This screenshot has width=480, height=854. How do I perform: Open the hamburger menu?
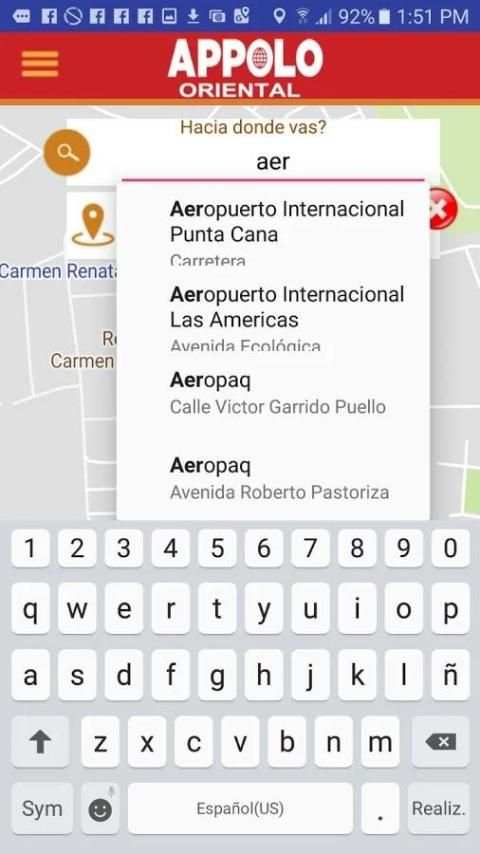pos(40,64)
